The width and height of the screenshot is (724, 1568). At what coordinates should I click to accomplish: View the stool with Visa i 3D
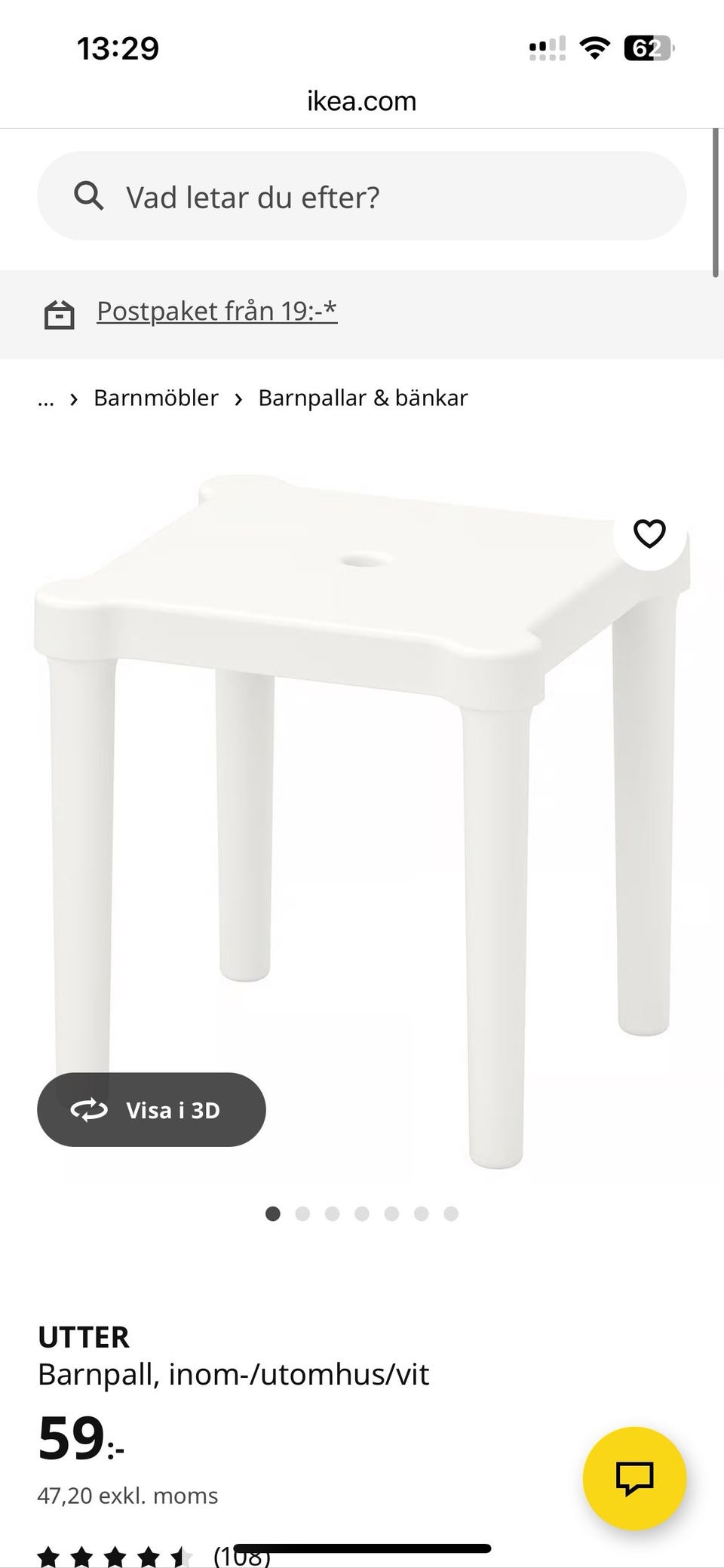pyautogui.click(x=151, y=1109)
